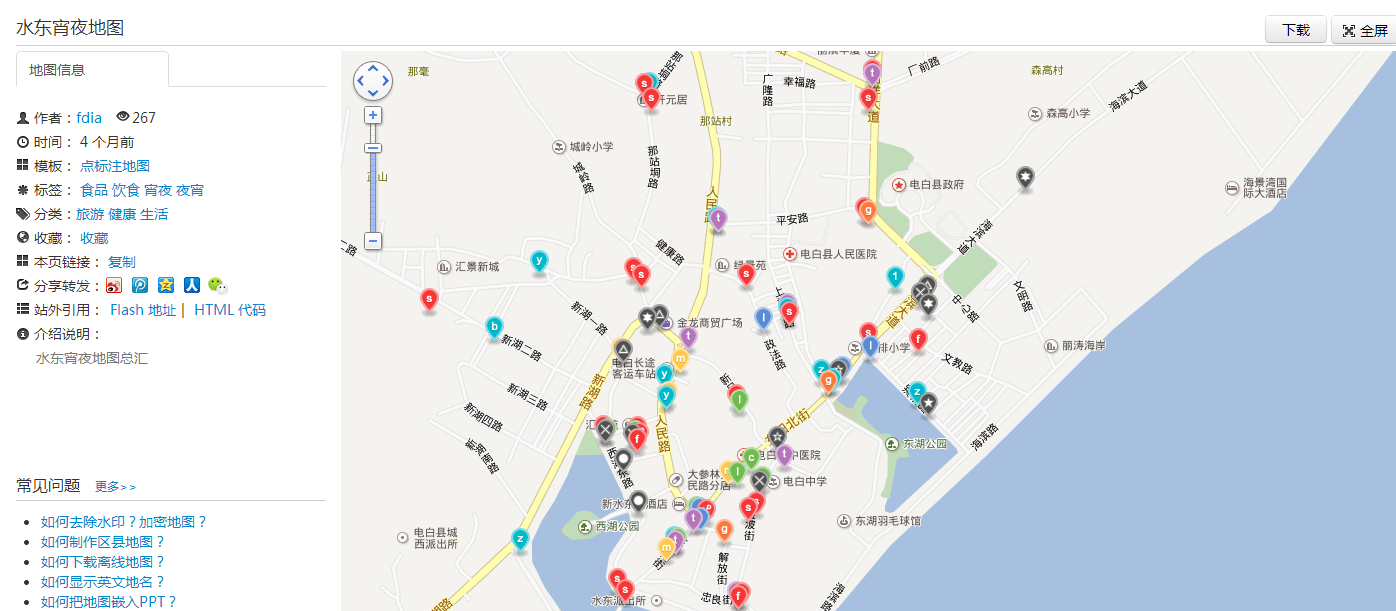The image size is (1396, 611).
Task: Copy the page link with 复制
Action: pos(121,262)
